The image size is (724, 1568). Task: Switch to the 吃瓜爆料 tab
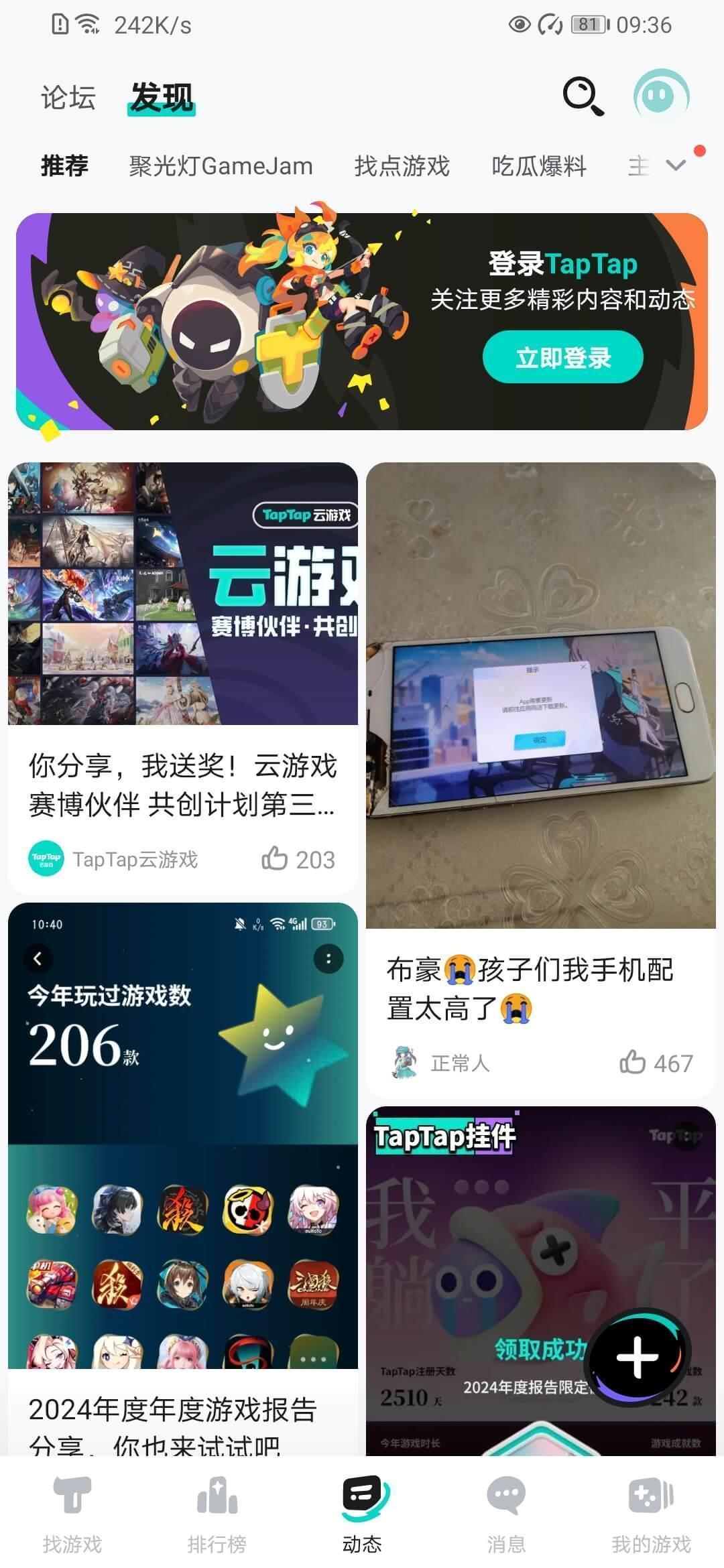coord(540,166)
